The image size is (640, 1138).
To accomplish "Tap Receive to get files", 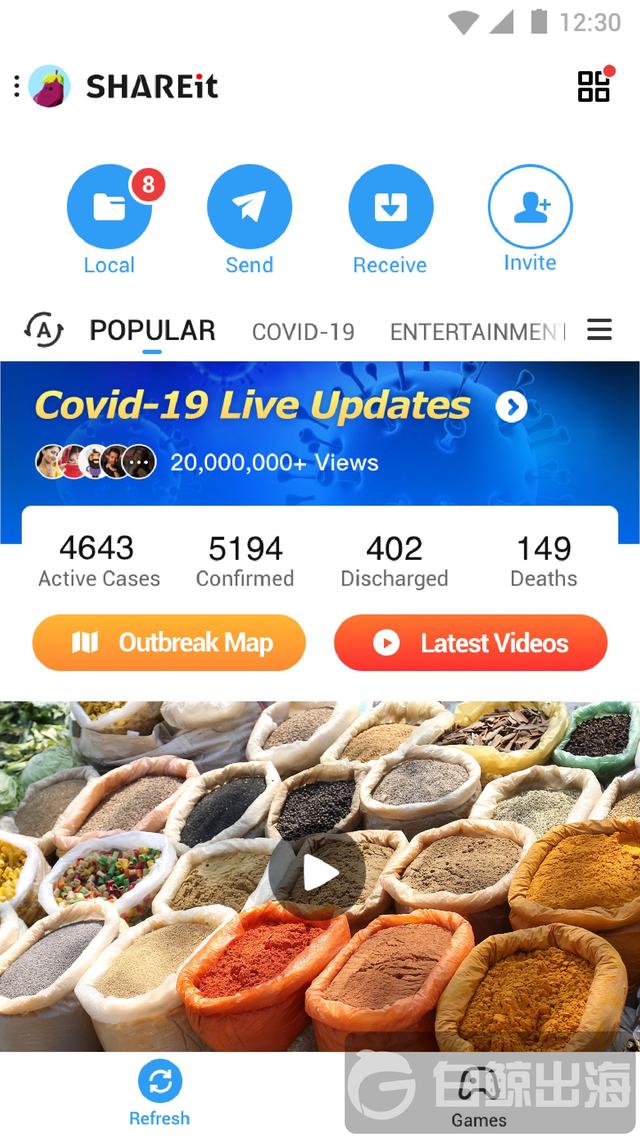I will point(390,207).
